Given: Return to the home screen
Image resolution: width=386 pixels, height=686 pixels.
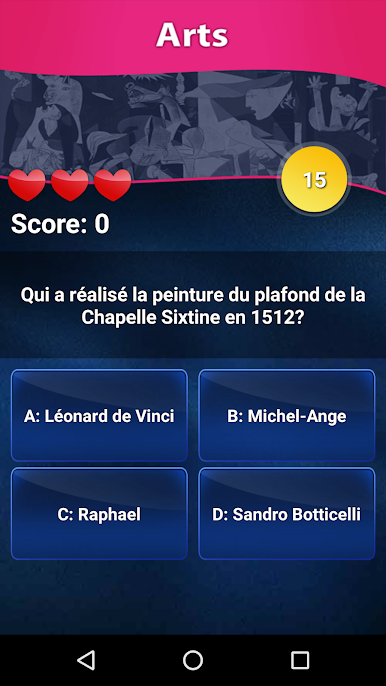Looking at the screenshot, I should 193,660.
